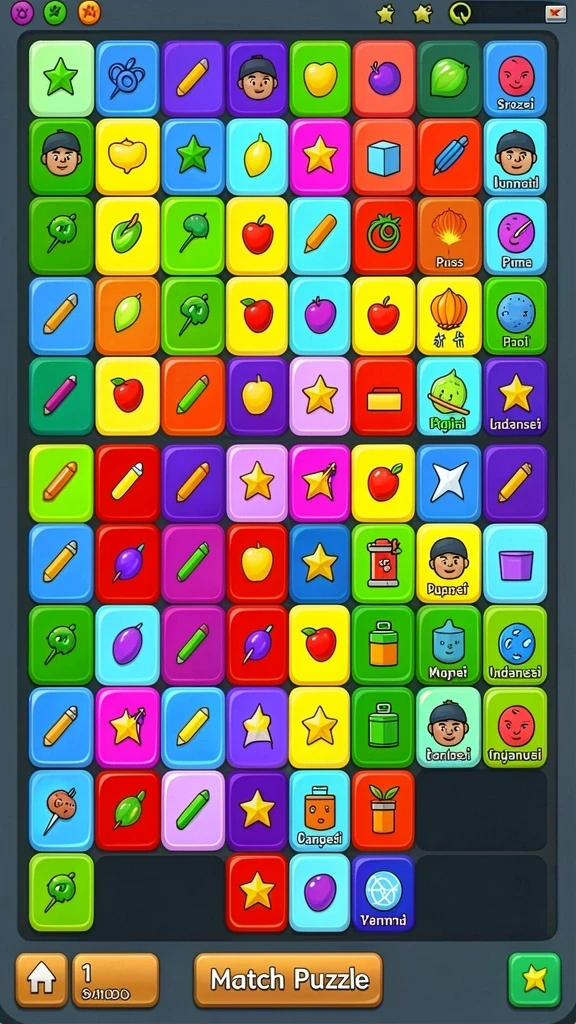Tap the orange round icon in top bar
The width and height of the screenshot is (576, 1024).
(89, 12)
